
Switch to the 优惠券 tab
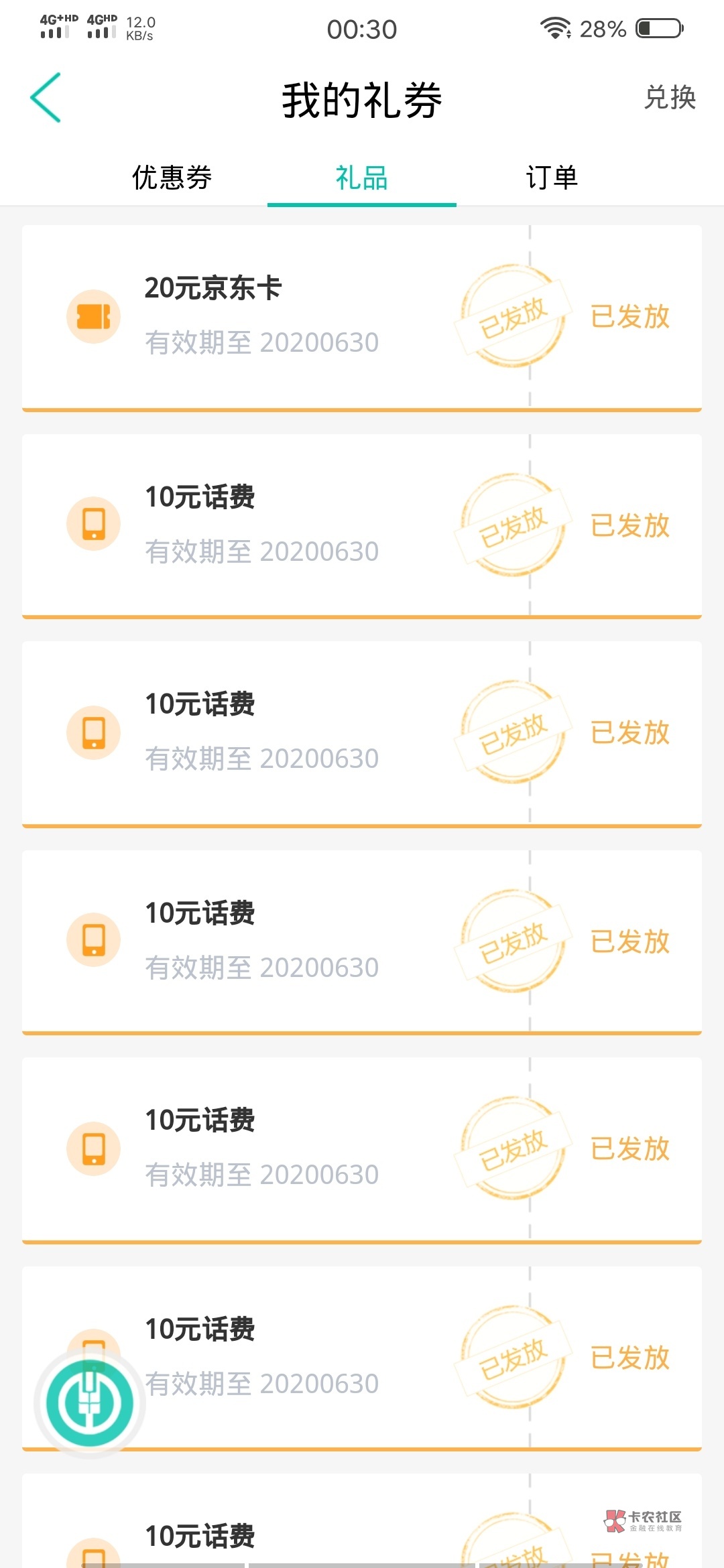pos(172,178)
